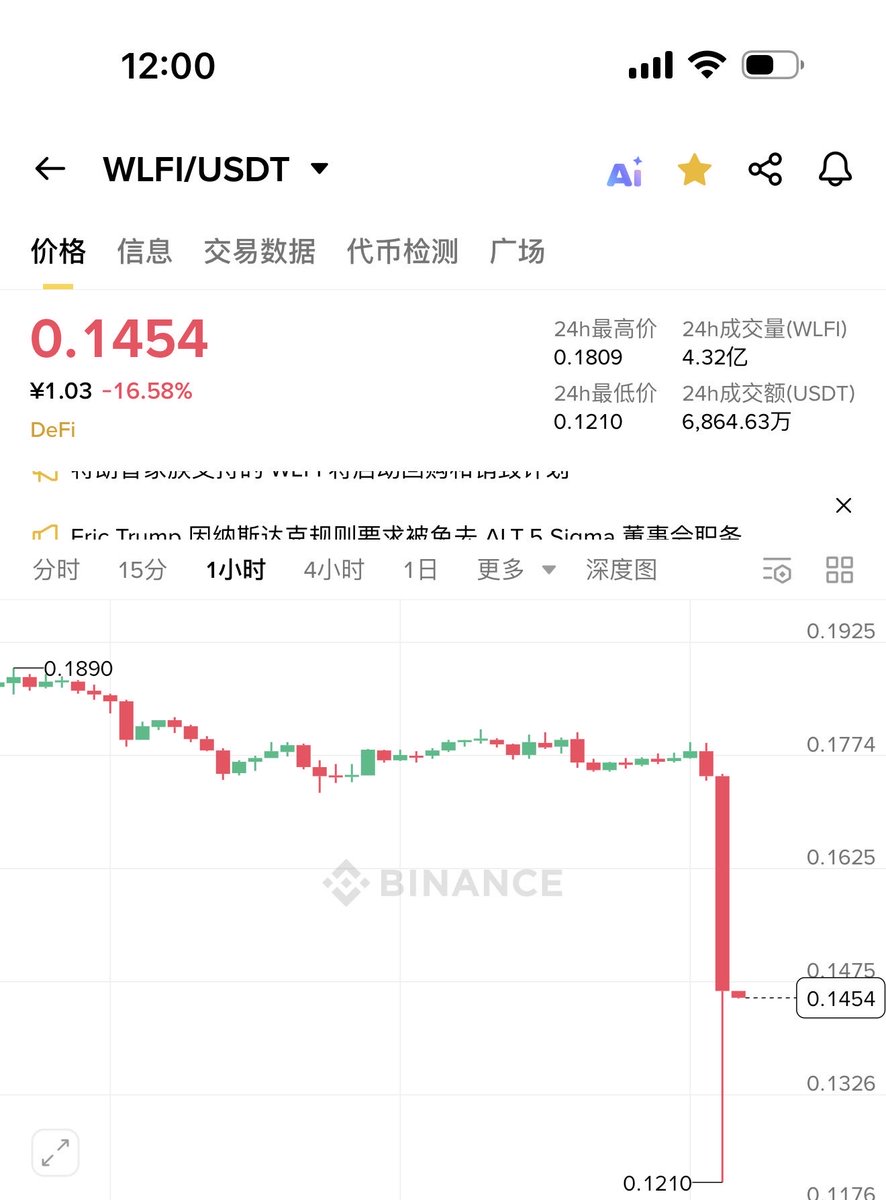
Task: Select the 15分 chart interval
Action: [142, 570]
